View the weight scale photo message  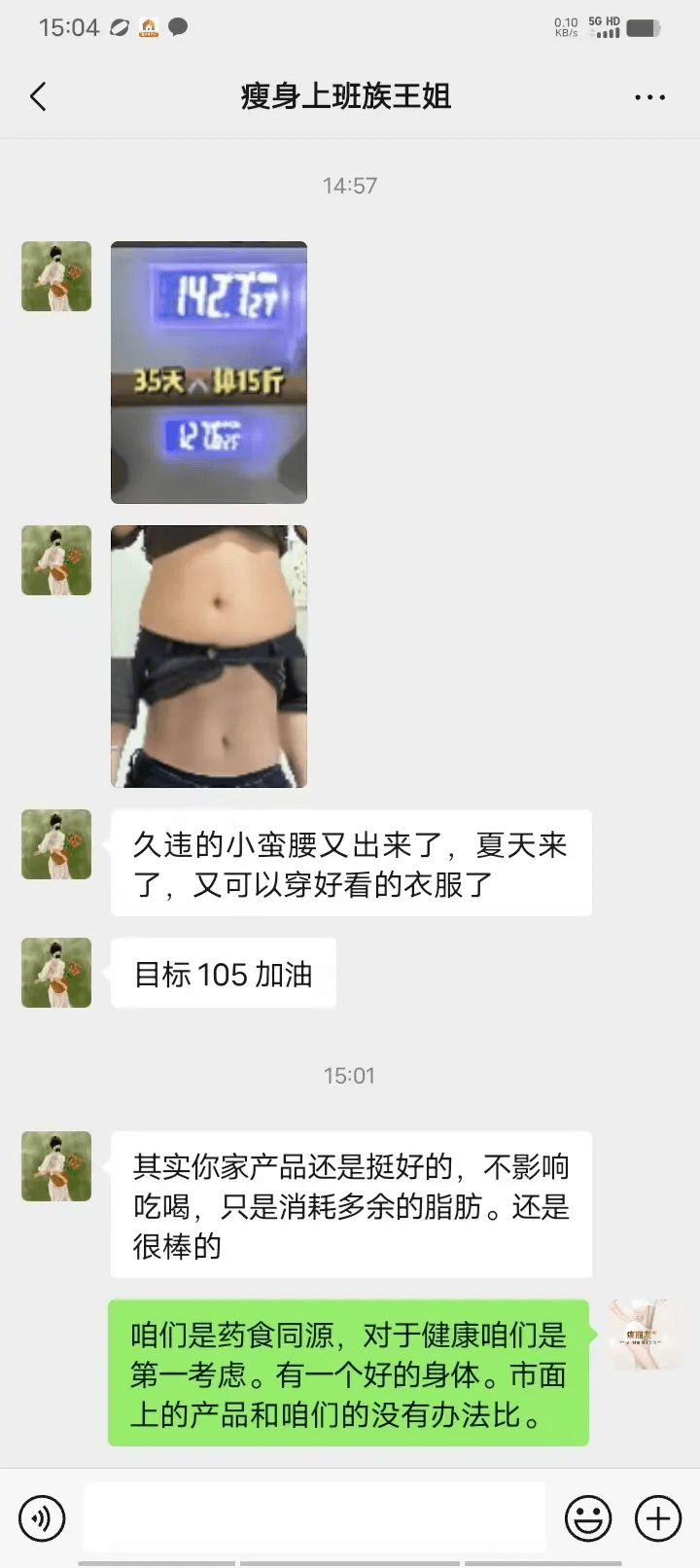209,373
